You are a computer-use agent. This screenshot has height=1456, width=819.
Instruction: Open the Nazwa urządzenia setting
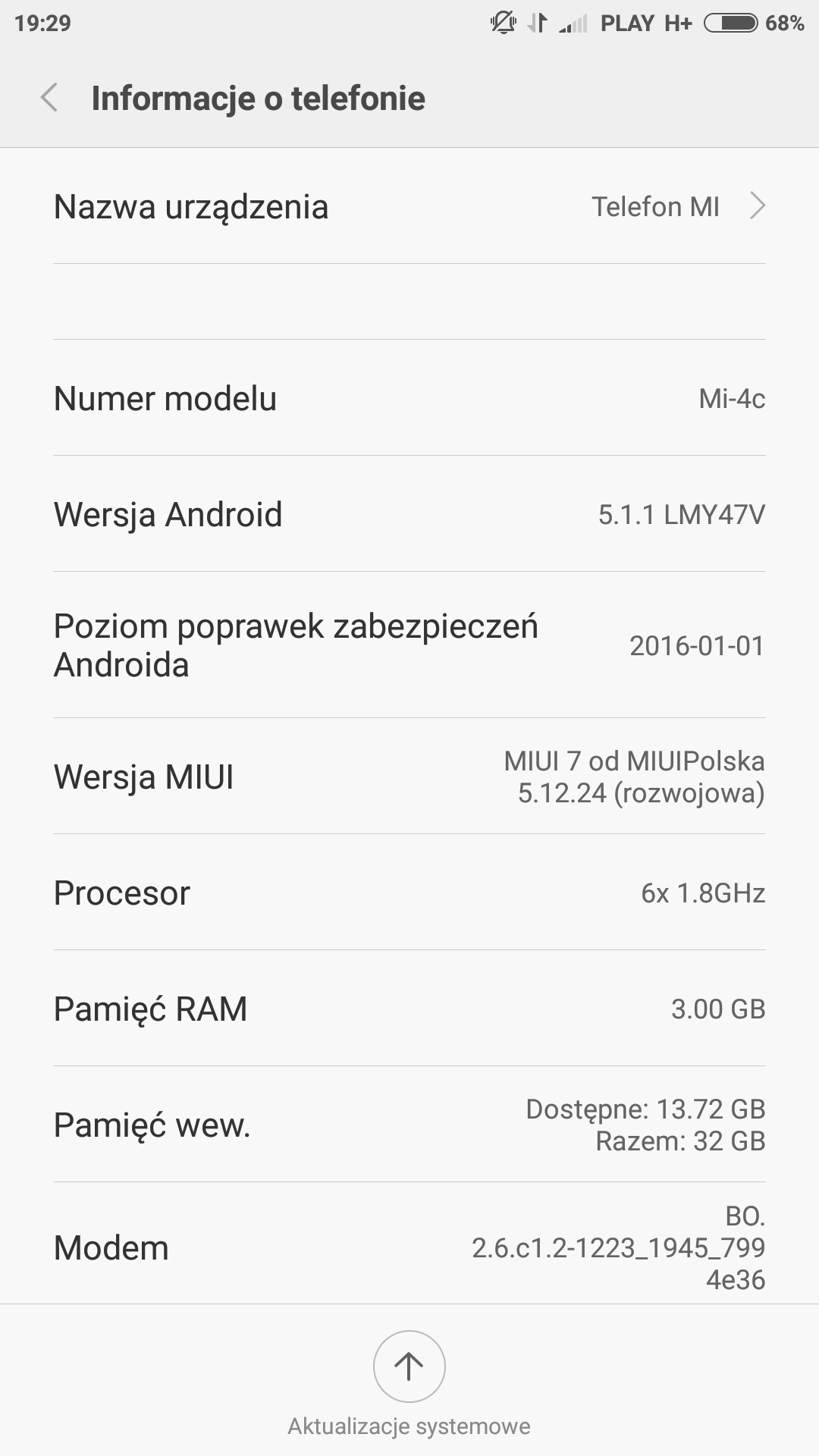coord(409,206)
